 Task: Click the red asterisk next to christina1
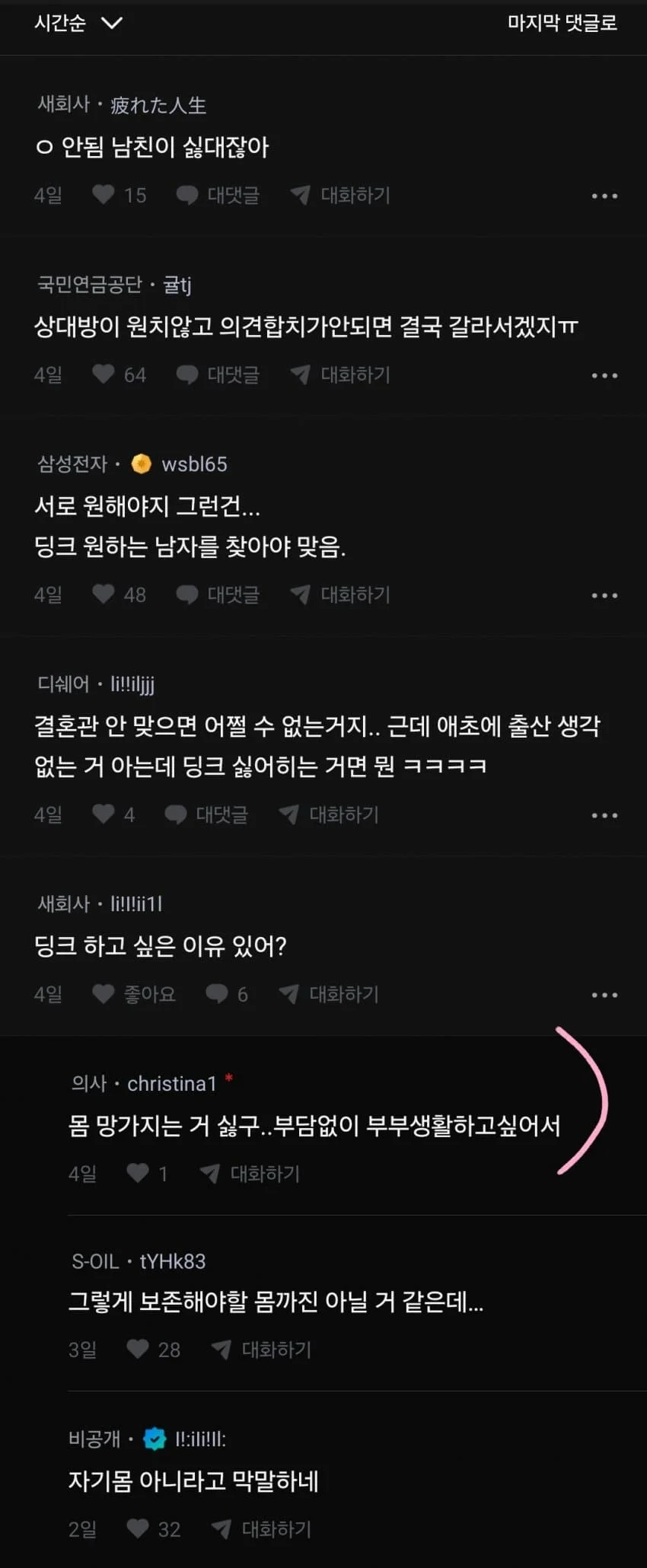click(x=231, y=1079)
